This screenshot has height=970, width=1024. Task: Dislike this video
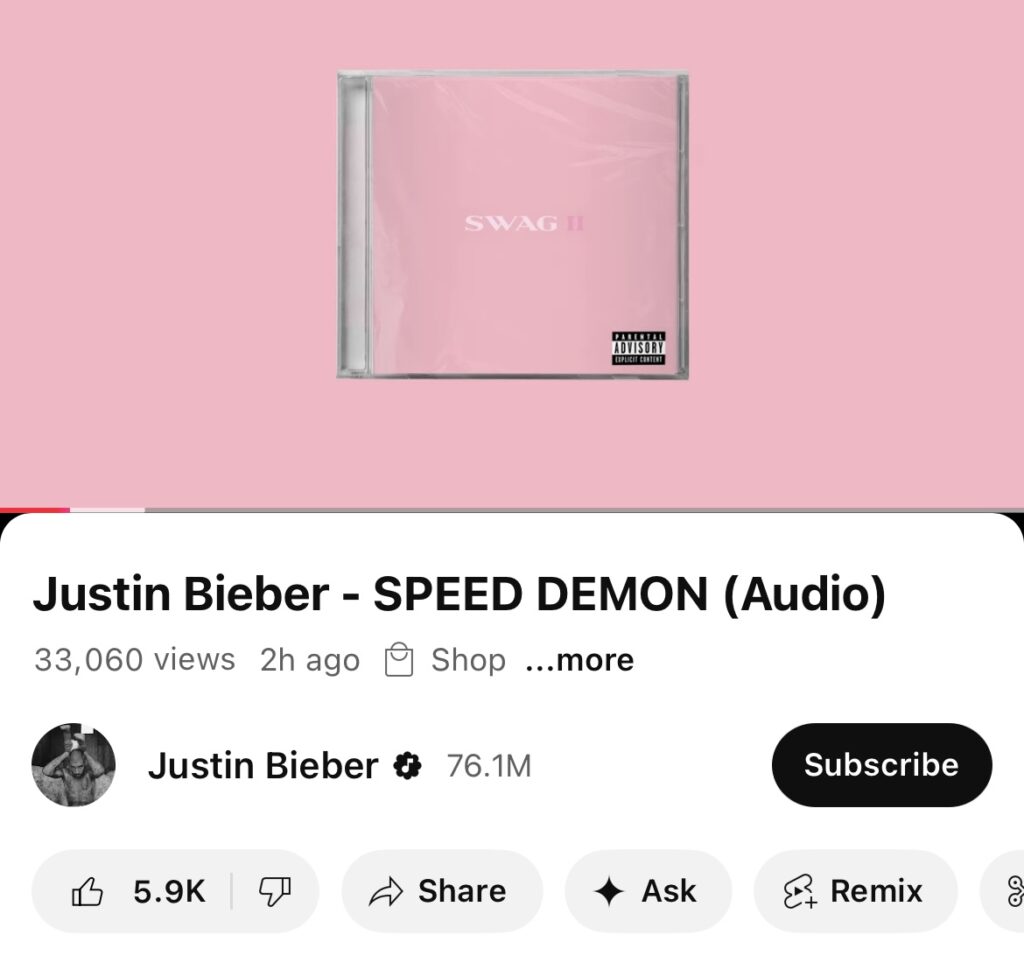[274, 891]
